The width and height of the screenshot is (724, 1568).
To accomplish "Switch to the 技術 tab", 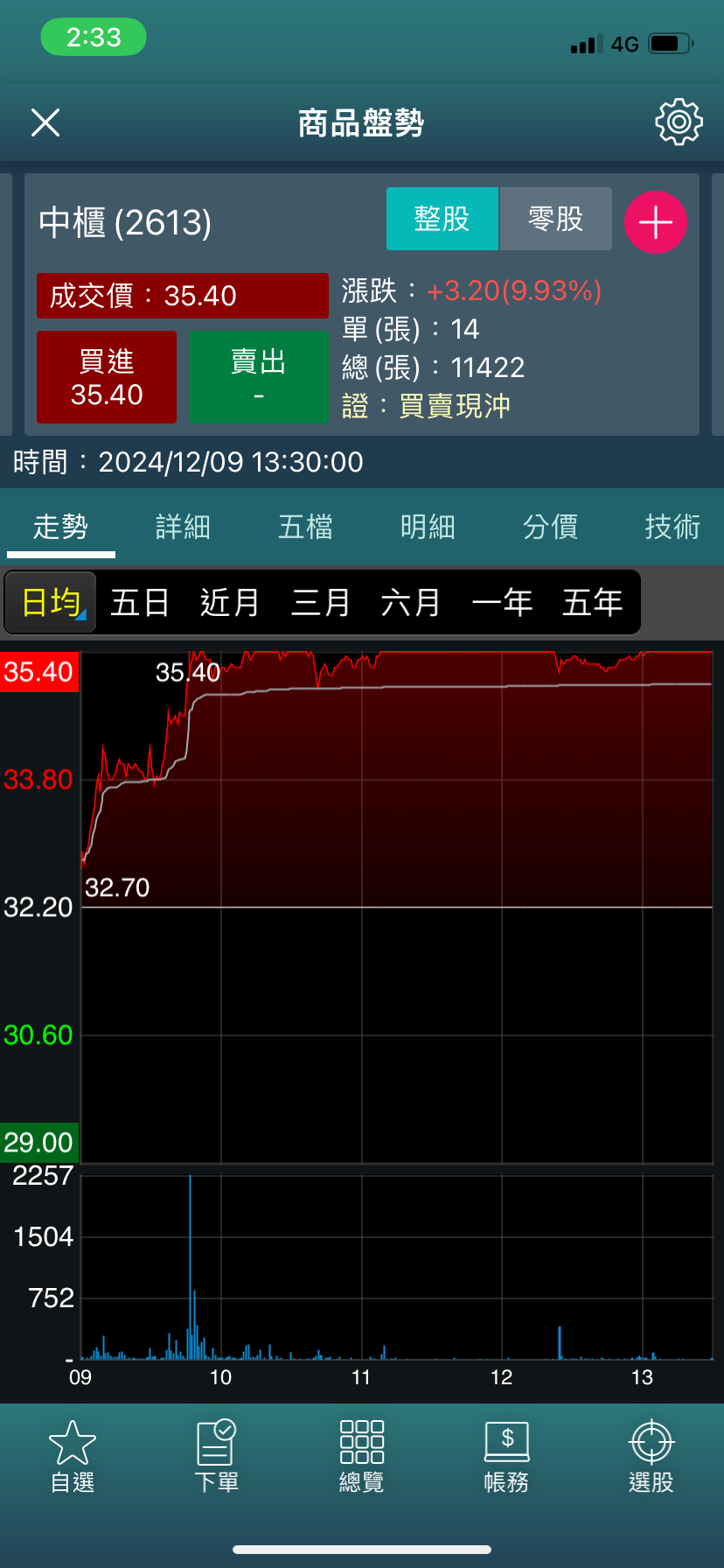I will coord(672,527).
